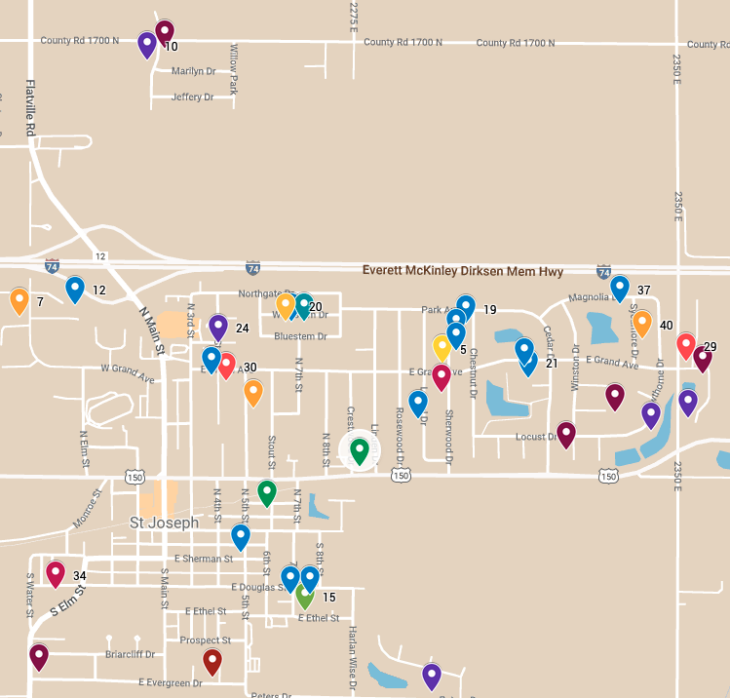Select the orange map pin labeled 7
The width and height of the screenshot is (730, 698).
(x=19, y=300)
